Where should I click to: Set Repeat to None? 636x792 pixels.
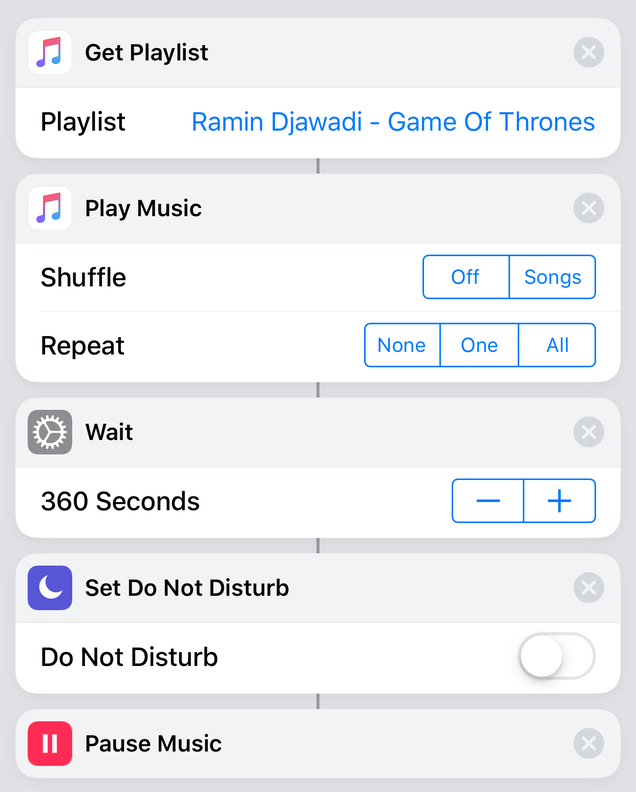point(402,345)
